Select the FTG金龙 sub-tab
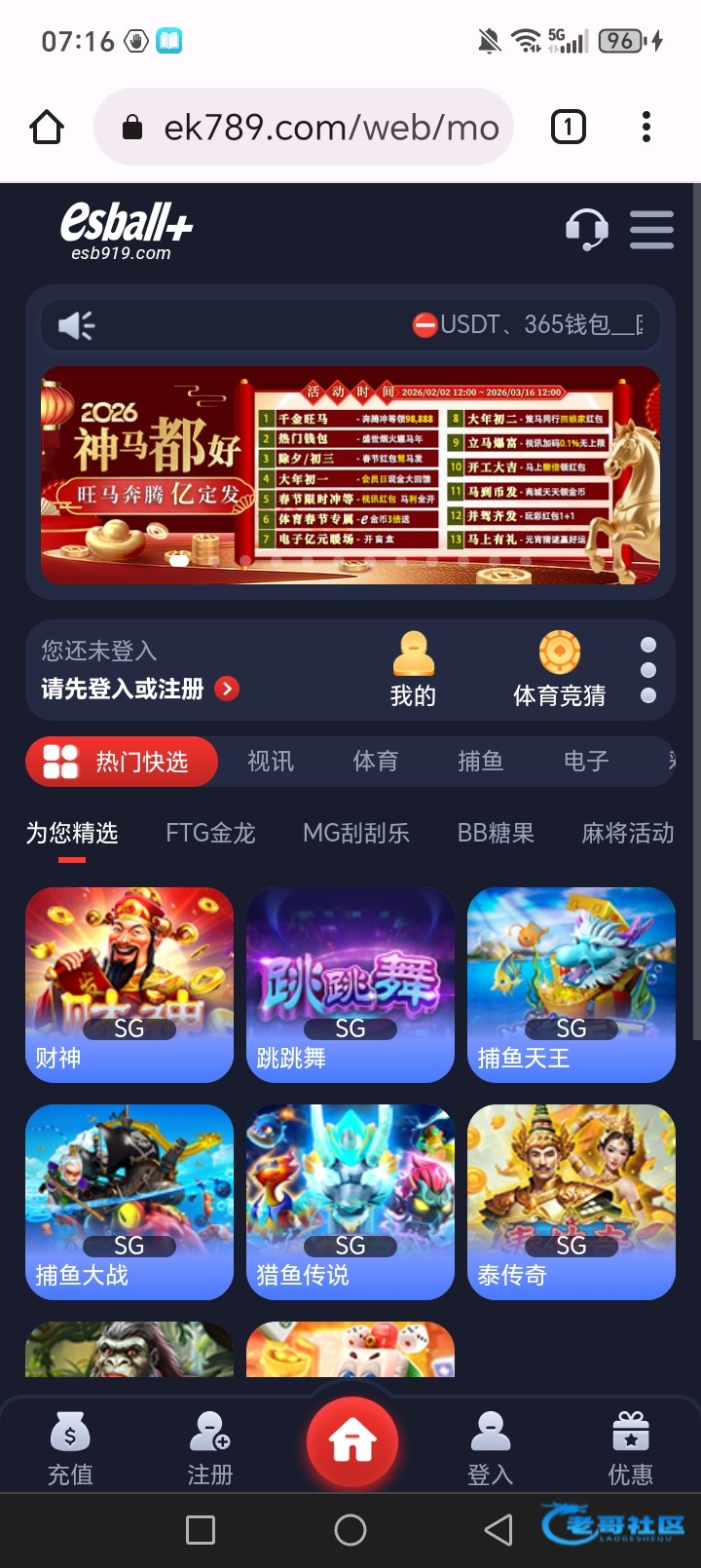 (210, 833)
